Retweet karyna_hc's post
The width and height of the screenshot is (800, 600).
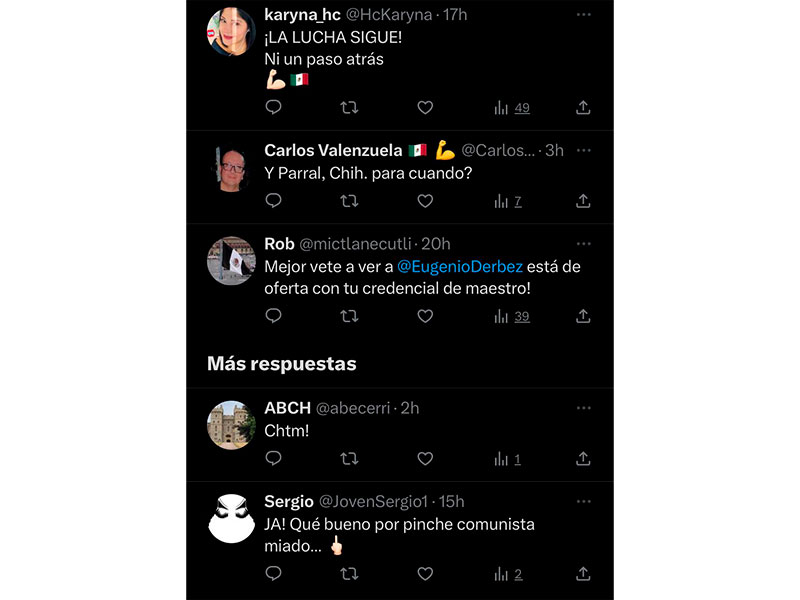coord(349,108)
